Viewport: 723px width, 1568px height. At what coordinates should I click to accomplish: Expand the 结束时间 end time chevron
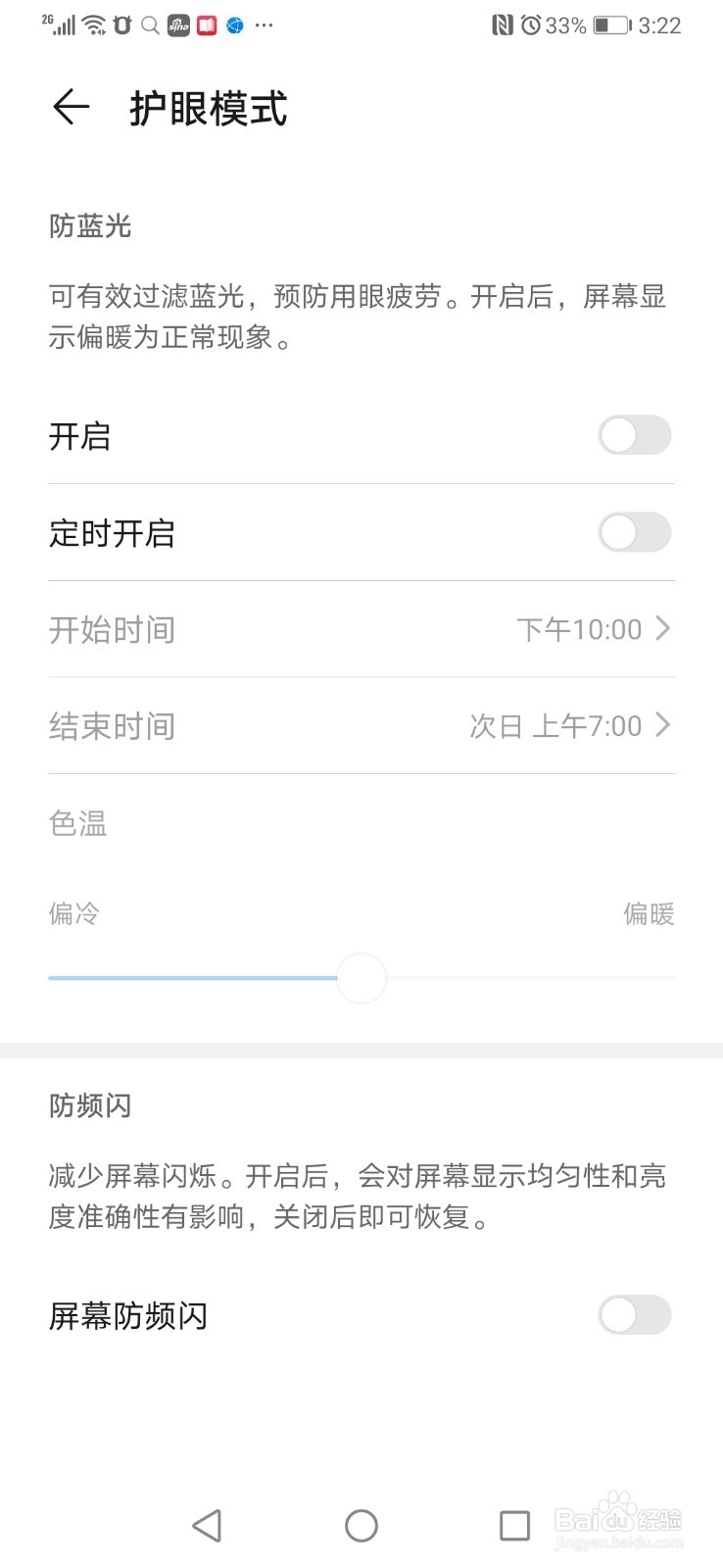(663, 725)
